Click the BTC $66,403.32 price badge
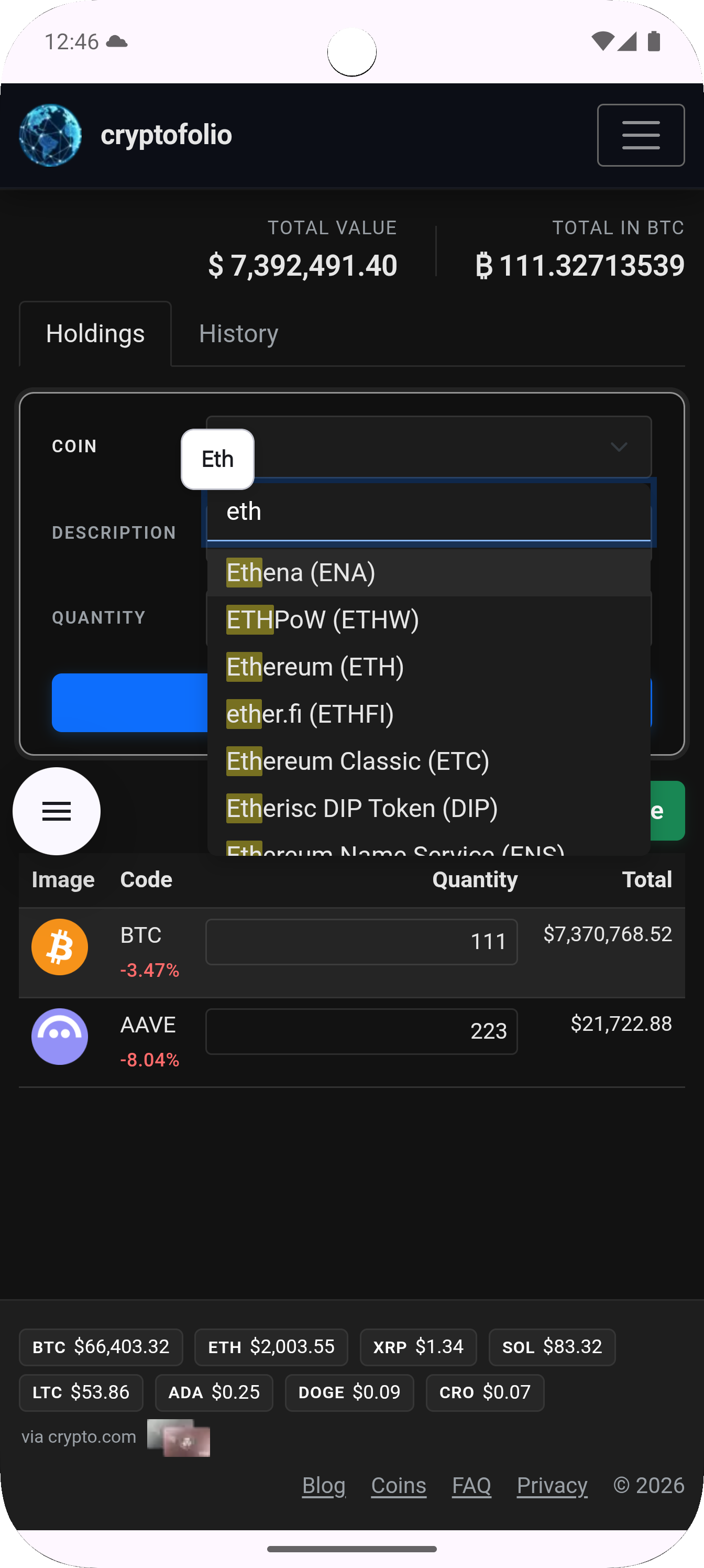Image resolution: width=704 pixels, height=1568 pixels. click(101, 1347)
